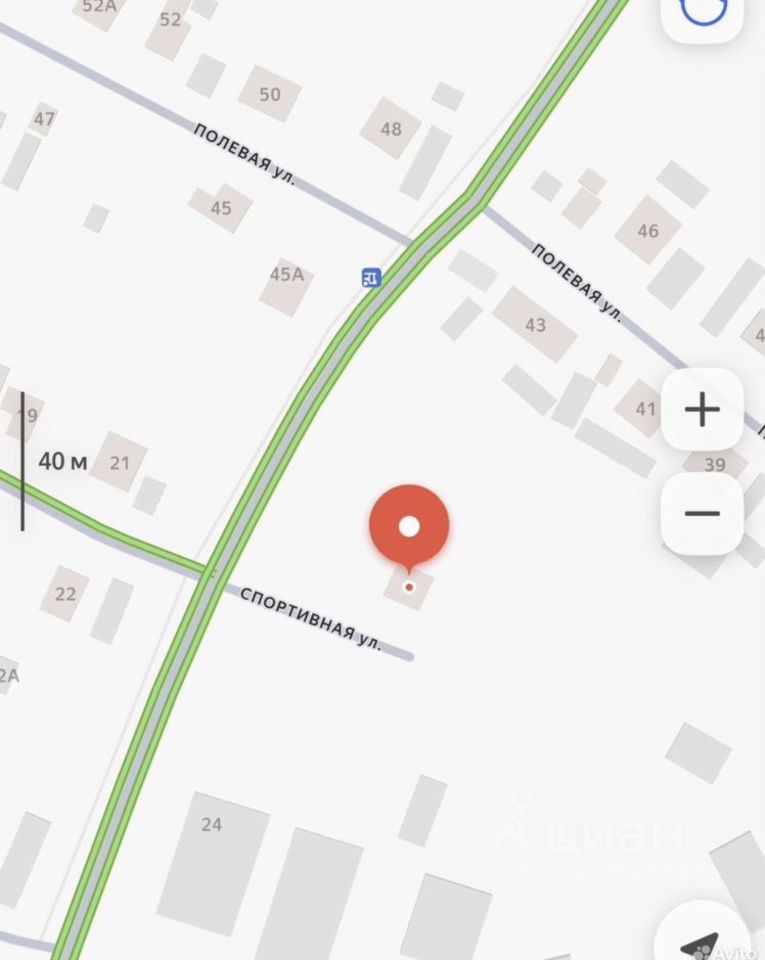The image size is (765, 960).
Task: Open the bus stop marker on the road
Action: point(371,278)
